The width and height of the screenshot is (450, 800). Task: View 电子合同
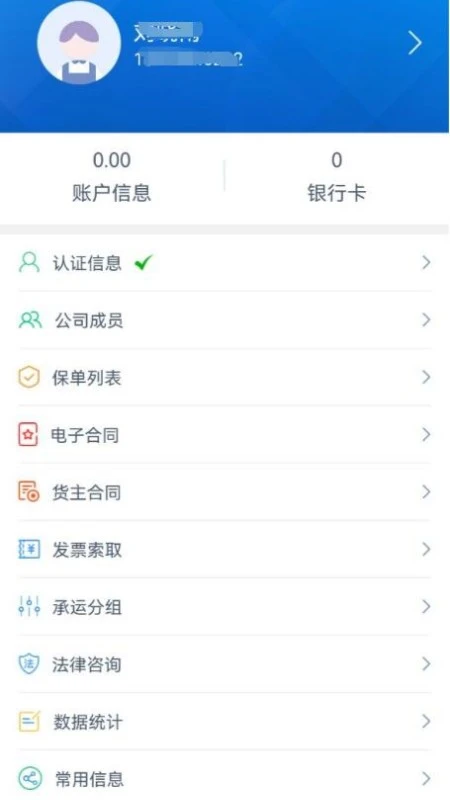pyautogui.click(x=224, y=435)
